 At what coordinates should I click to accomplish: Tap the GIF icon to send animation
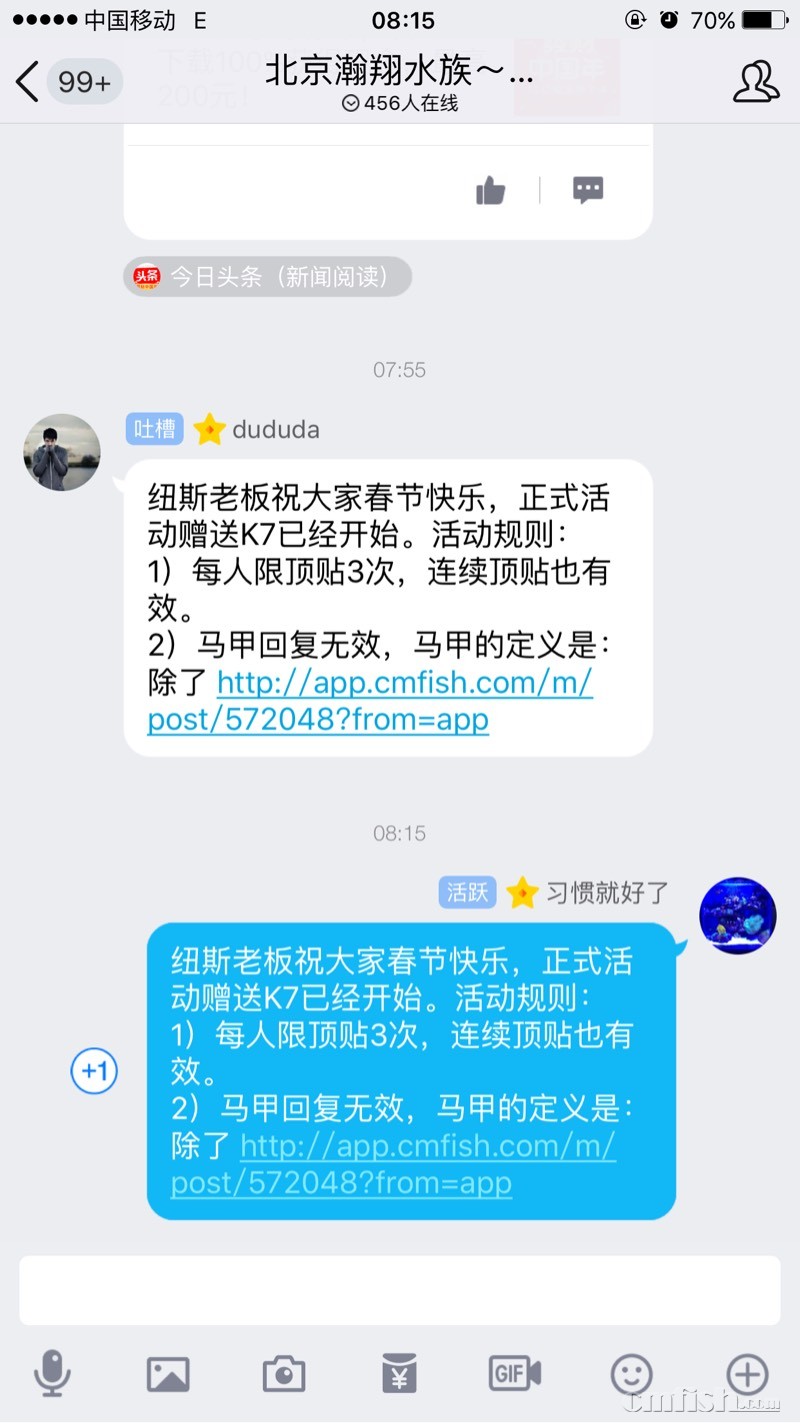point(514,1374)
